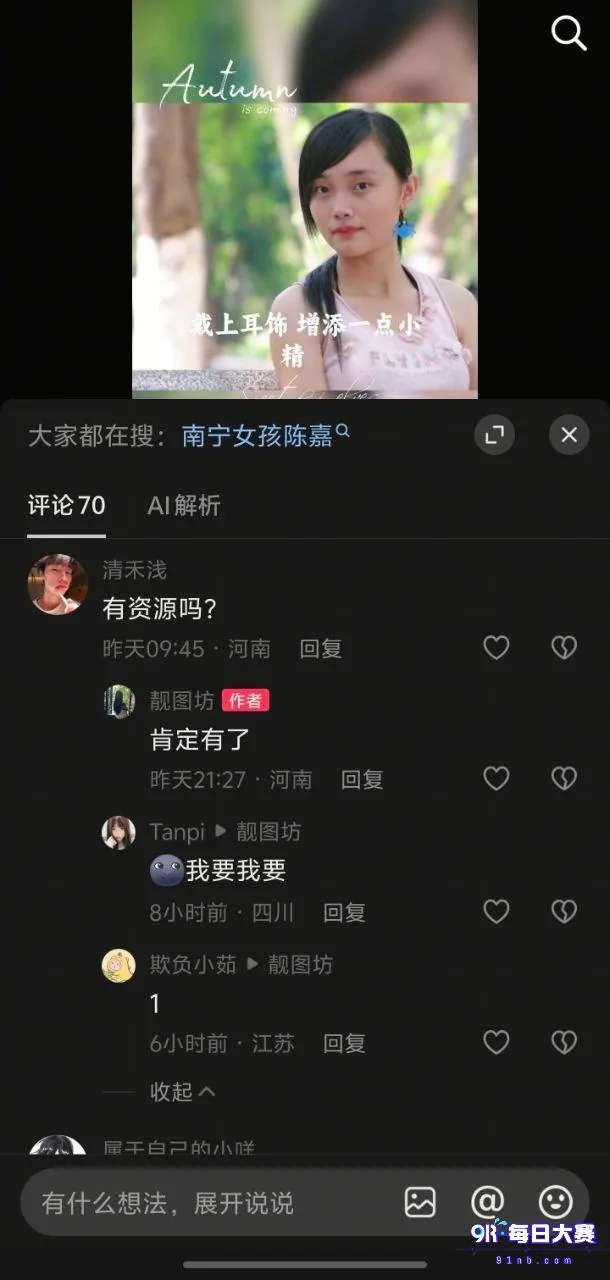Screen dimensions: 610x1280
Task: Close the comments panel
Action: 569,435
